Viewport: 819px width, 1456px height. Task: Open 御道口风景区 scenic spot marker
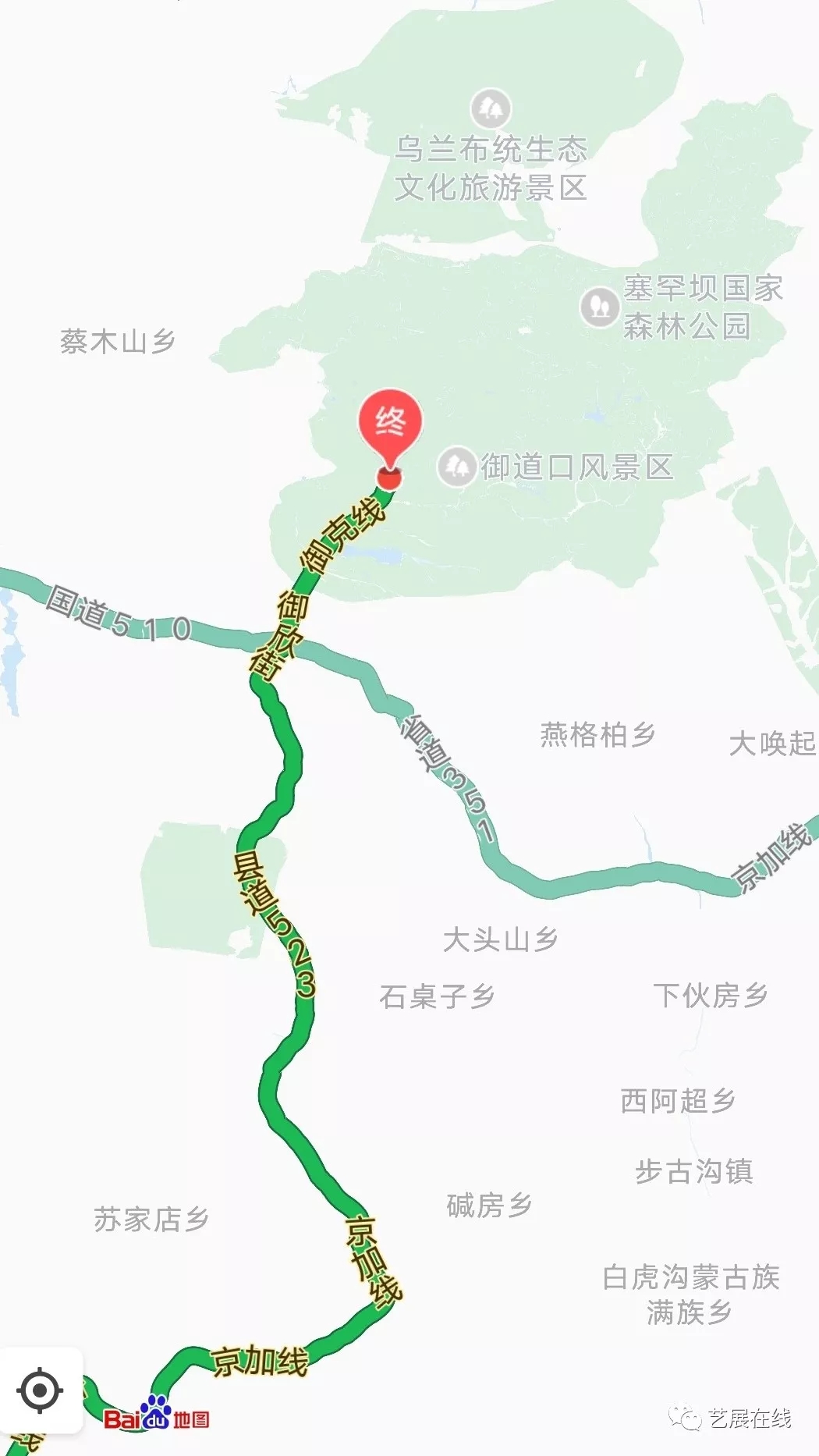coord(456,467)
